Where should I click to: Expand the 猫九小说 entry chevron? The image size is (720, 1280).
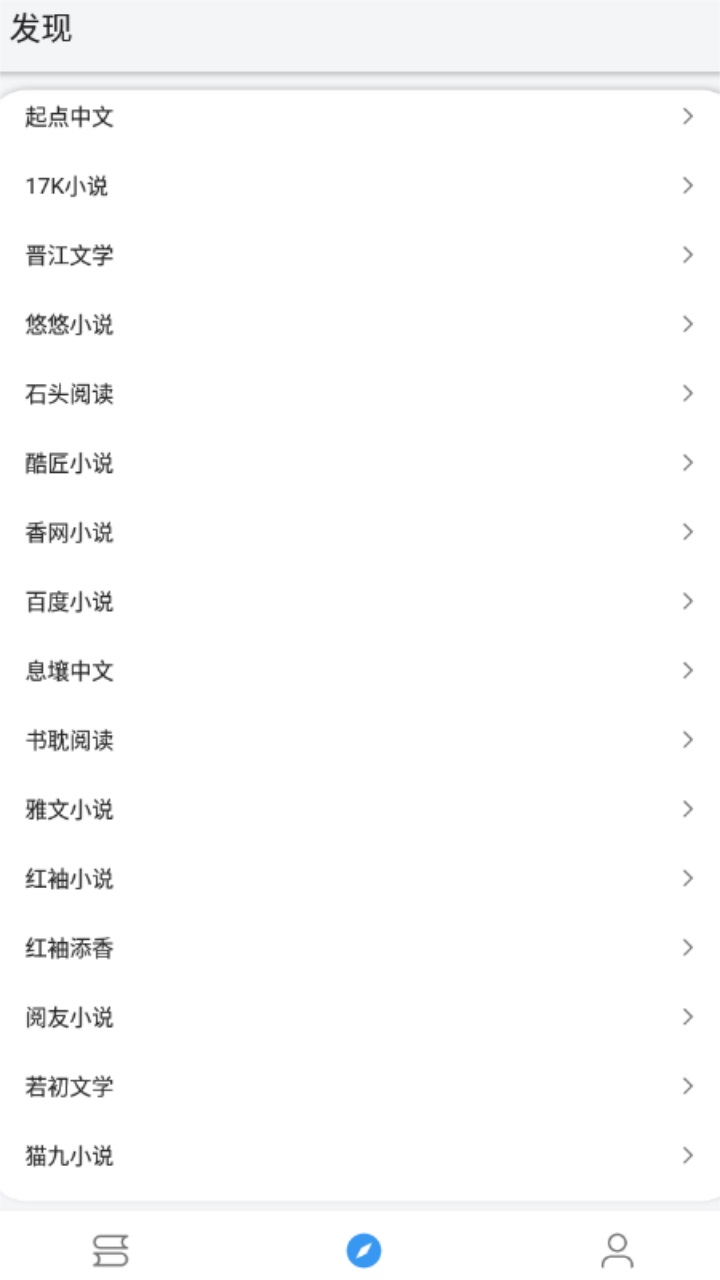687,1155
